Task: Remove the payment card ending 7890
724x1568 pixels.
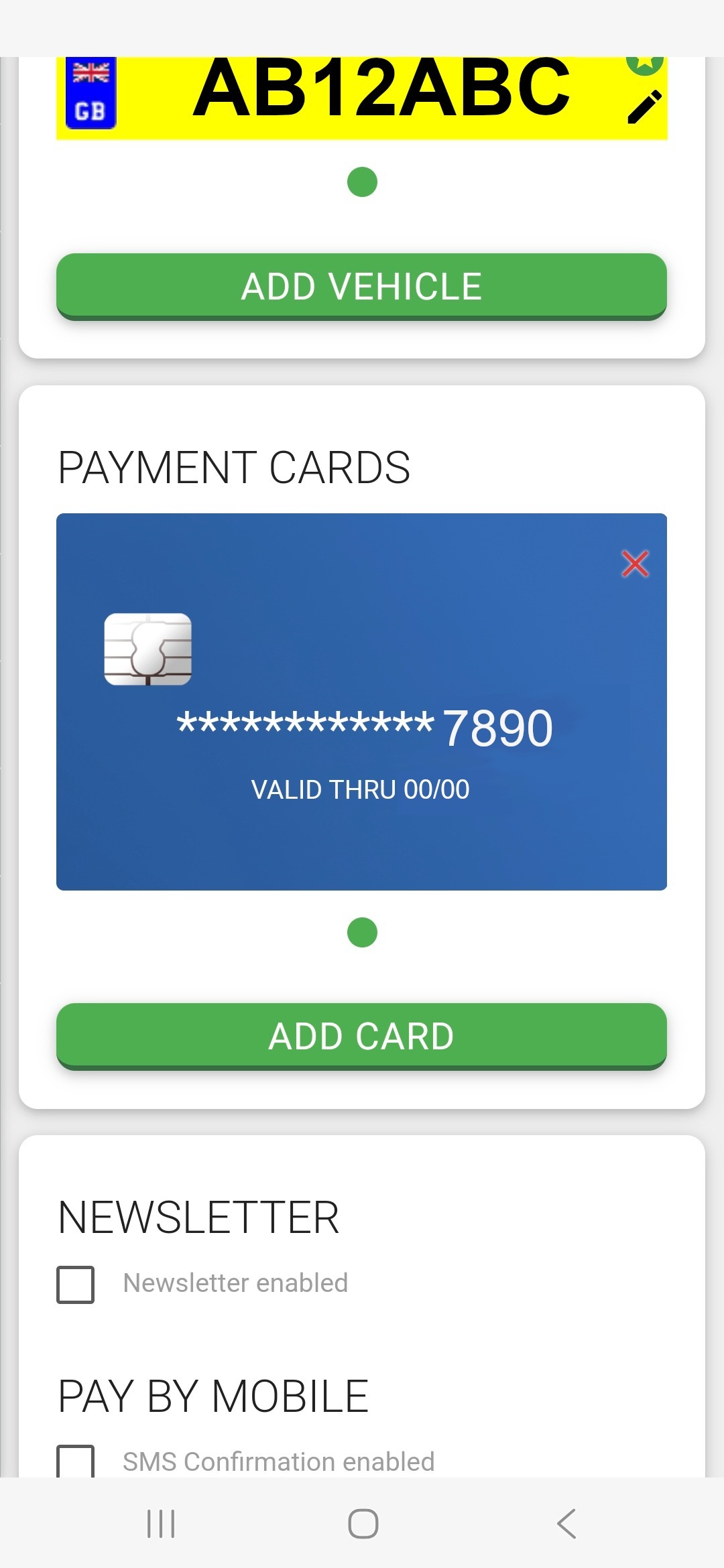Action: coord(635,564)
